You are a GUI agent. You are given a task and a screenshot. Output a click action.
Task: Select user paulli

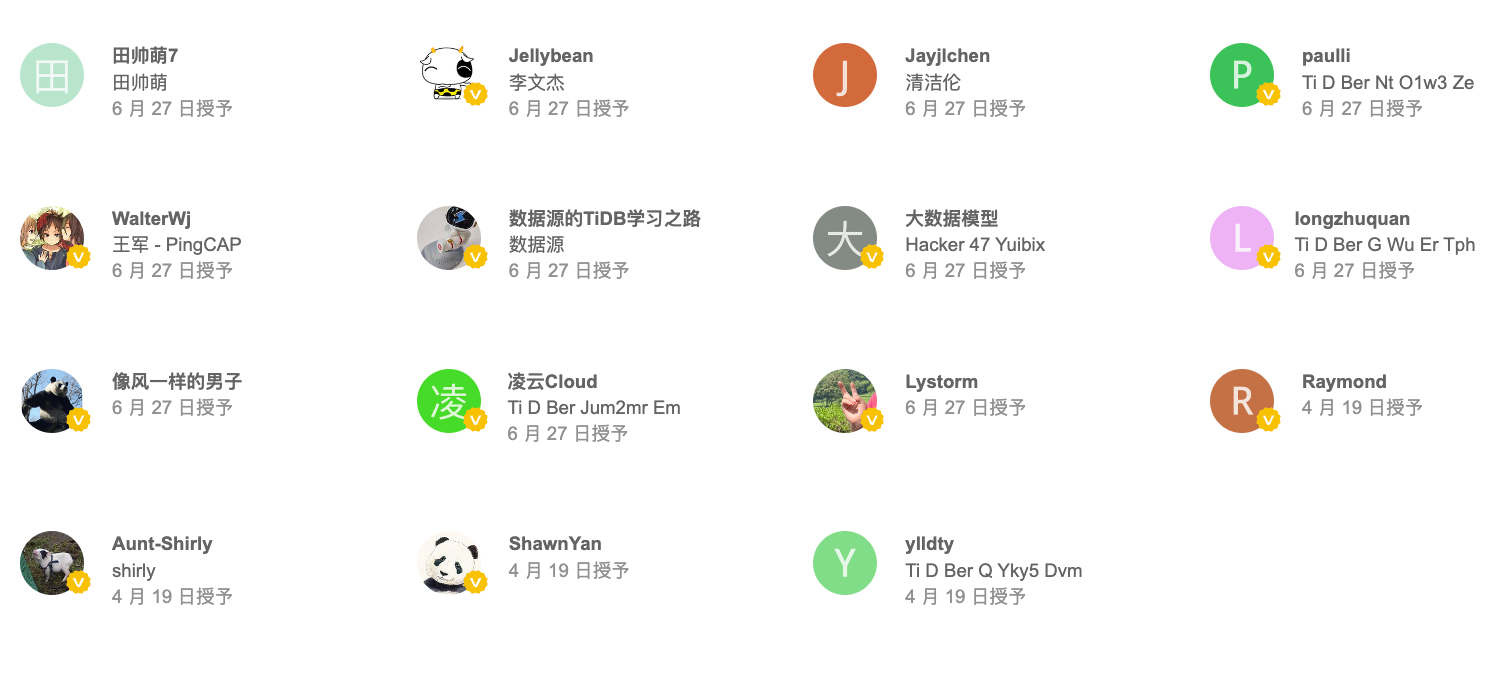[x=1326, y=56]
